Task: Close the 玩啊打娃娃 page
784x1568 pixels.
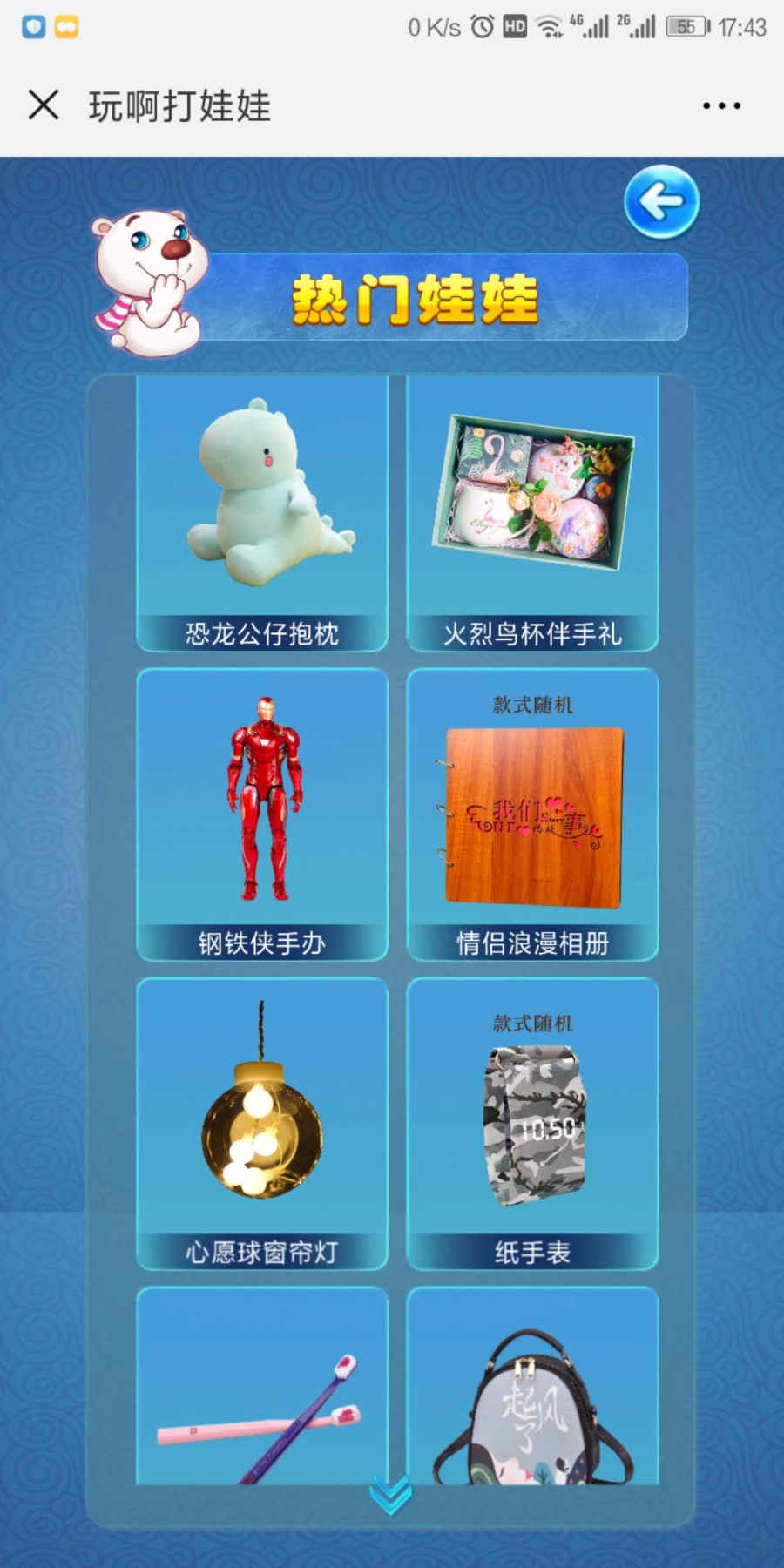Action: pyautogui.click(x=44, y=105)
